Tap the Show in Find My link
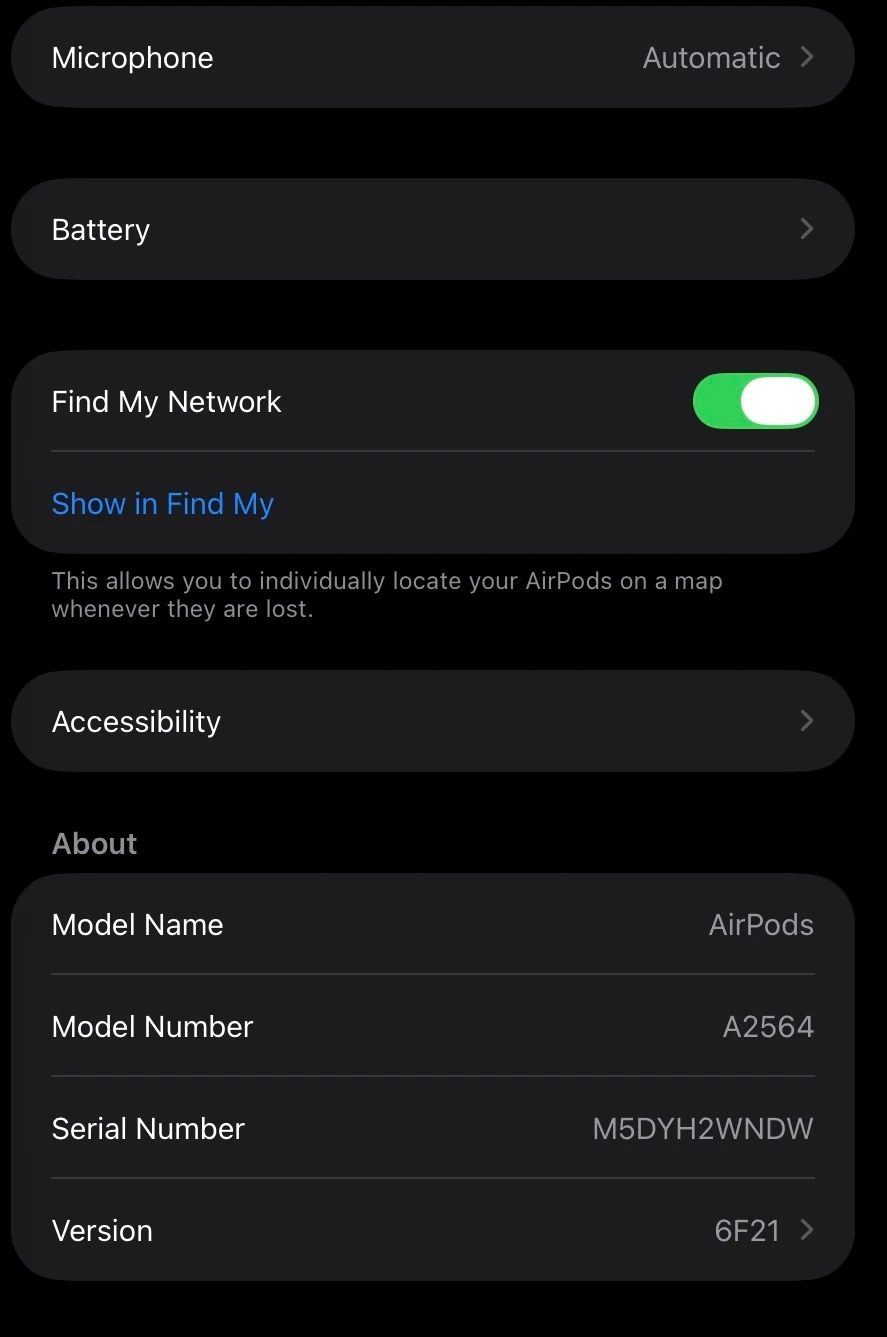 pyautogui.click(x=163, y=504)
